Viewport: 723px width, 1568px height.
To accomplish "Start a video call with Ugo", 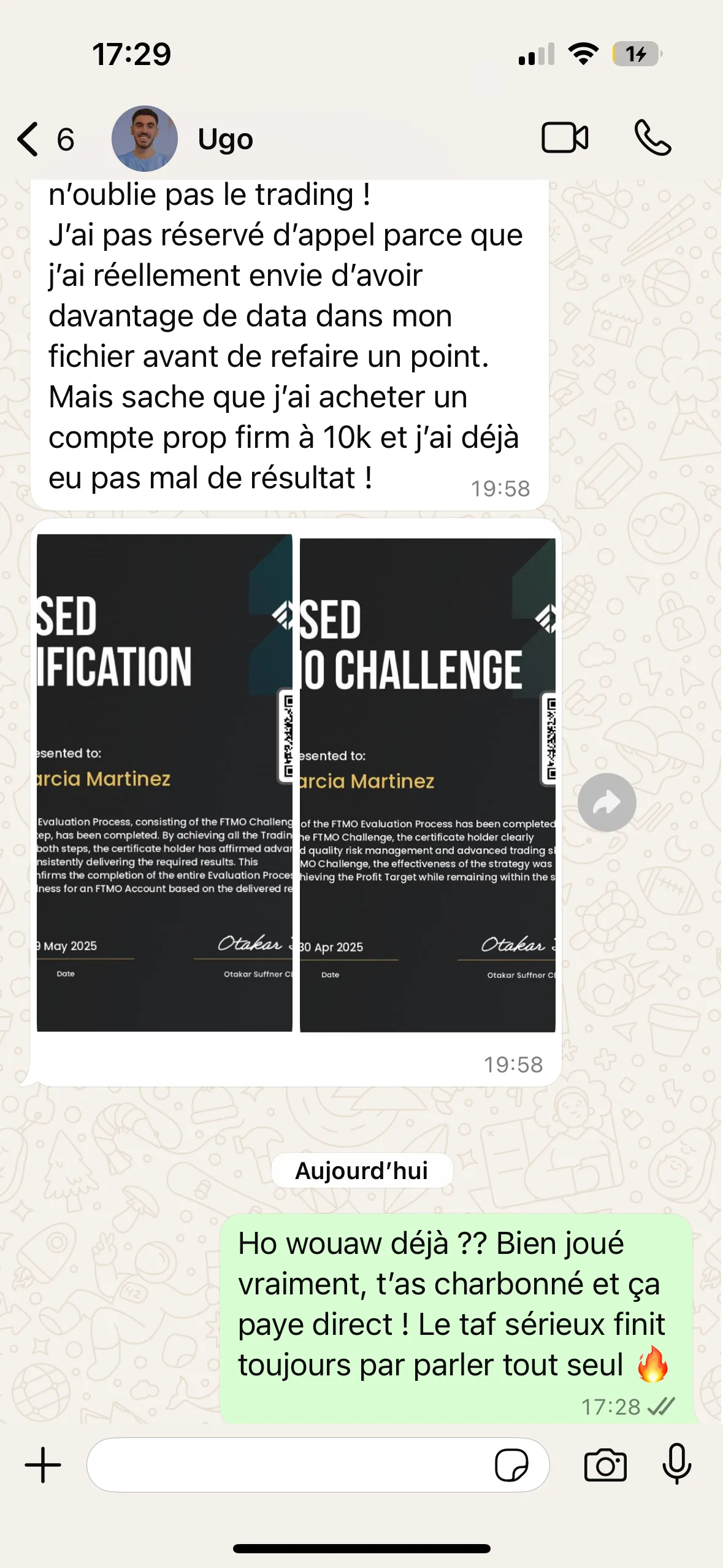I will [x=565, y=137].
